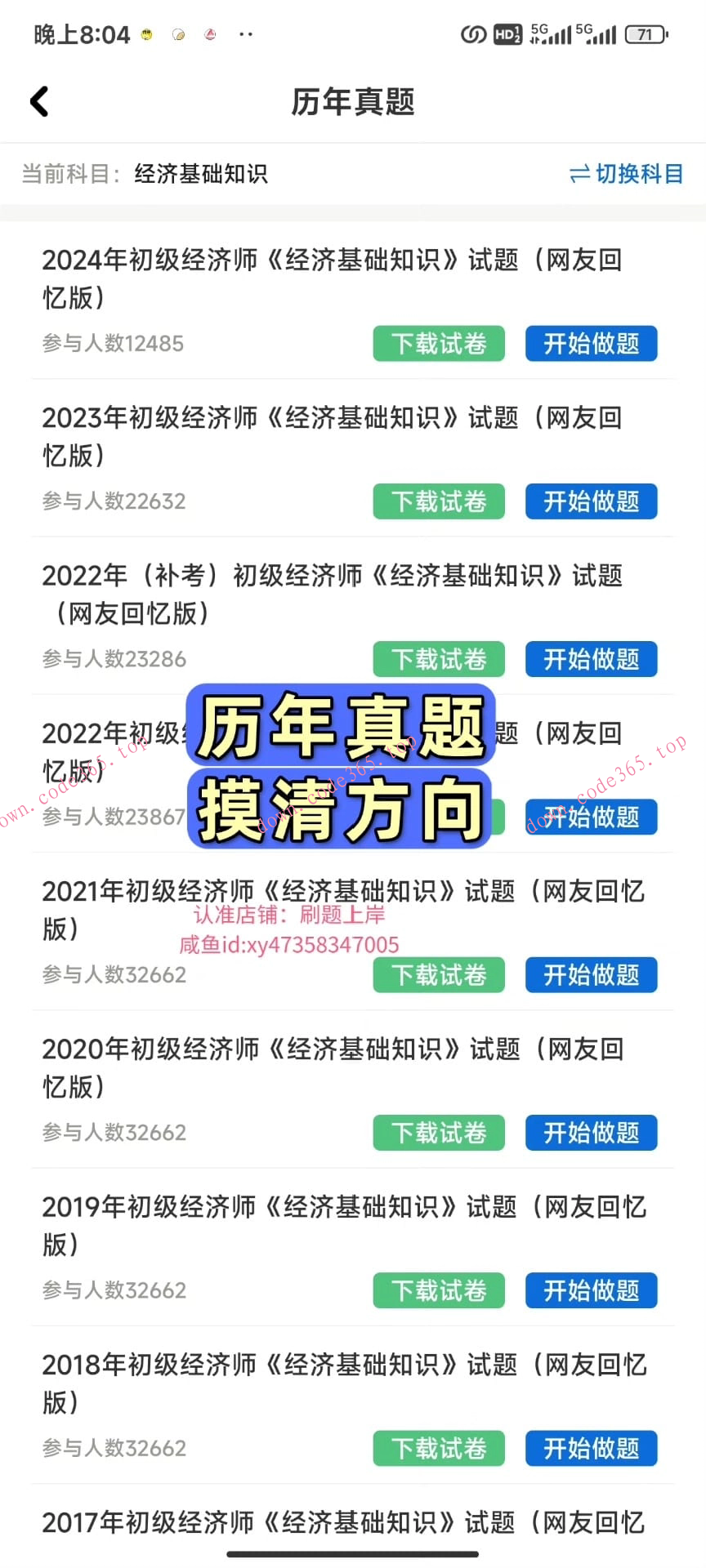Open the 历年真题 title tab
This screenshot has width=706, height=1568.
pos(353,102)
